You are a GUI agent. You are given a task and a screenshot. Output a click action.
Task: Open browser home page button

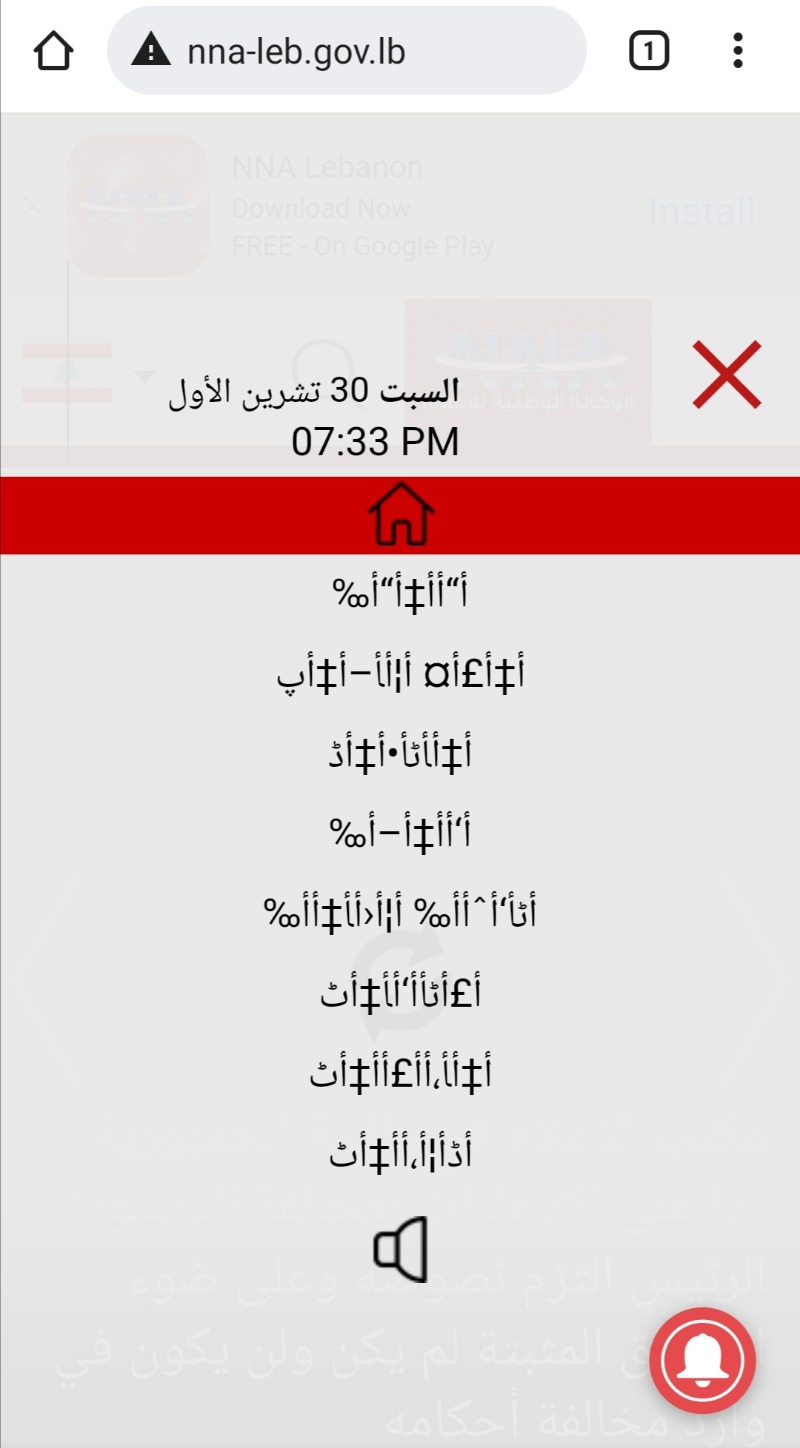[x=53, y=50]
